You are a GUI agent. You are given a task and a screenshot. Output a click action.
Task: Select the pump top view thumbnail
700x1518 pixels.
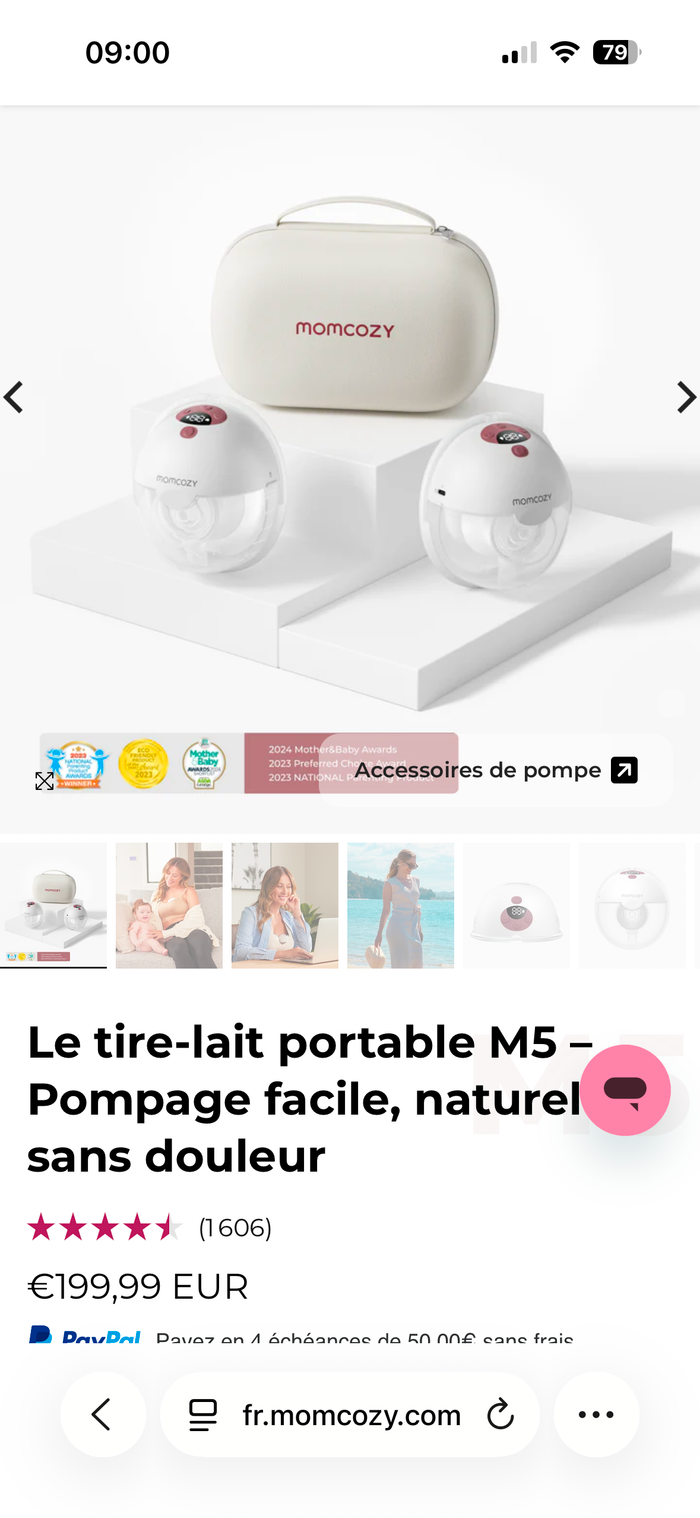[x=516, y=905]
